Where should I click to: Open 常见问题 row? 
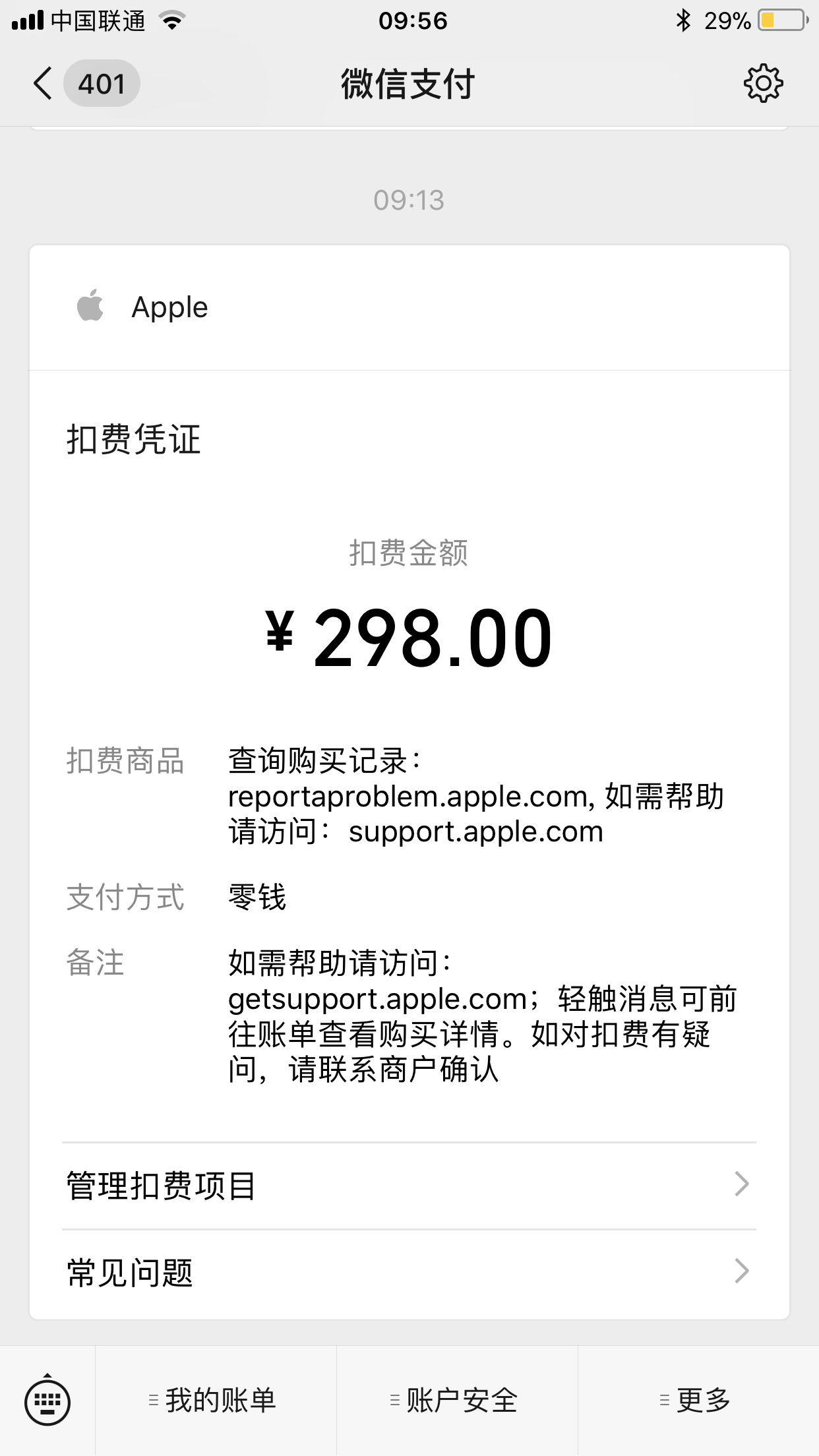pos(409,1272)
